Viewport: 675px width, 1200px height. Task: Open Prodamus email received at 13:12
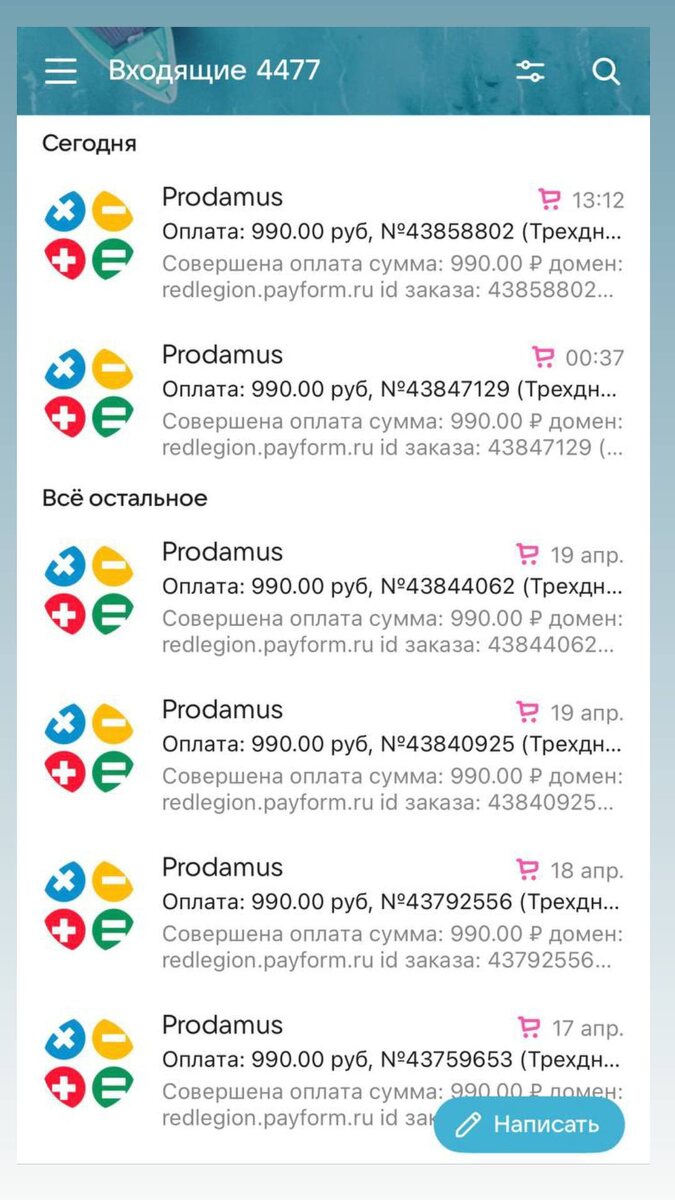coord(390,243)
